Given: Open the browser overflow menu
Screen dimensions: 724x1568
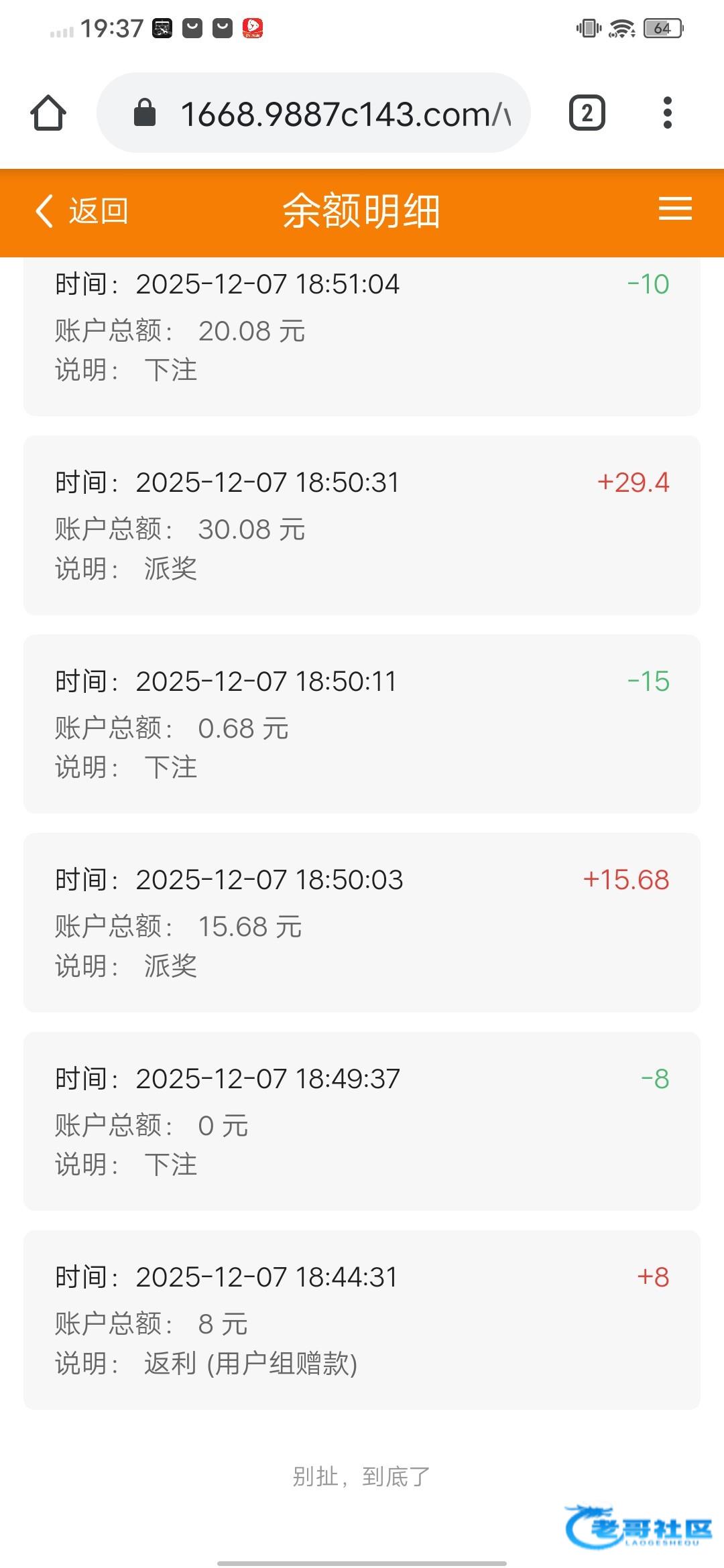Looking at the screenshot, I should (667, 113).
